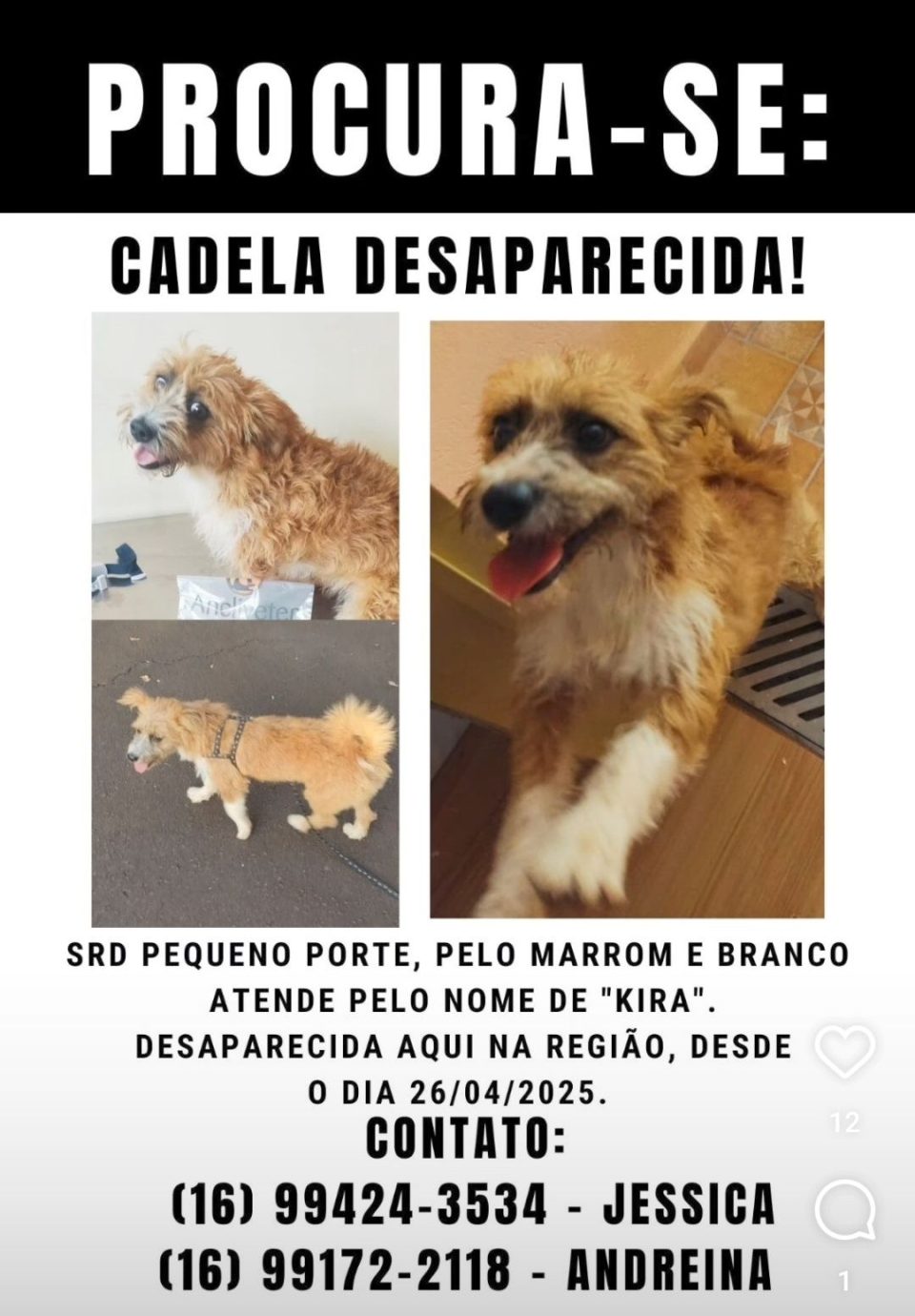Open the comments on this post
The width and height of the screenshot is (915, 1316).
coord(844,1211)
